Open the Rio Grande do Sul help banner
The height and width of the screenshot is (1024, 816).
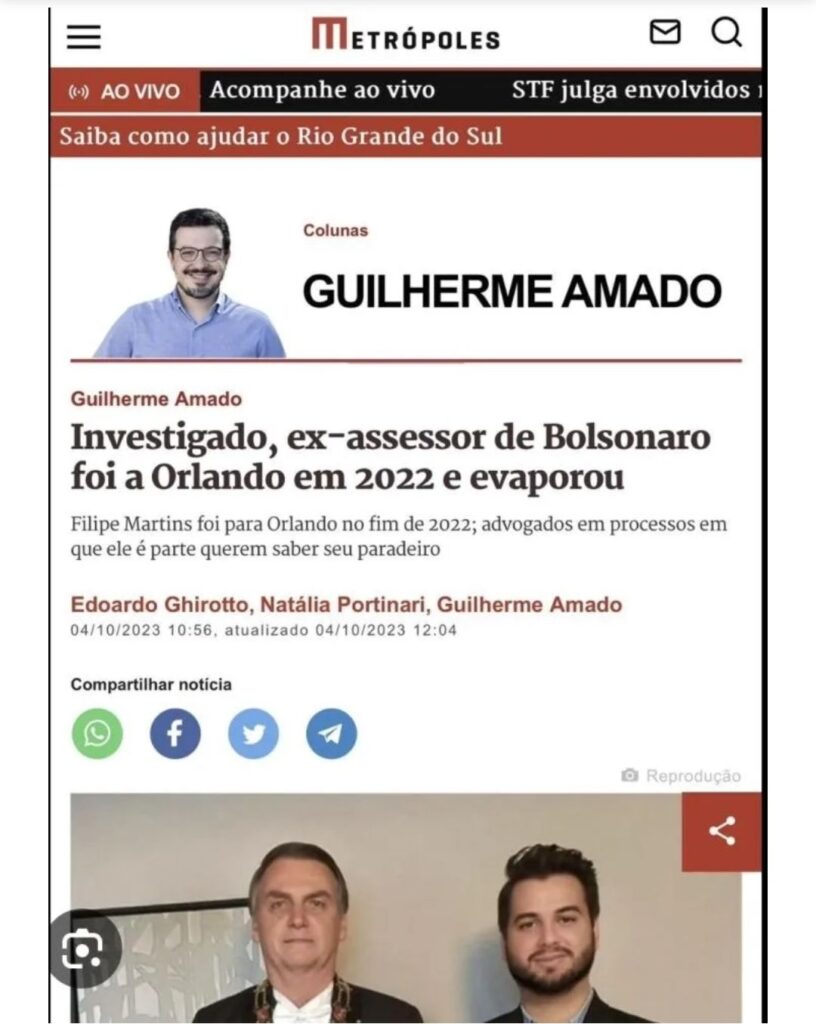281,136
